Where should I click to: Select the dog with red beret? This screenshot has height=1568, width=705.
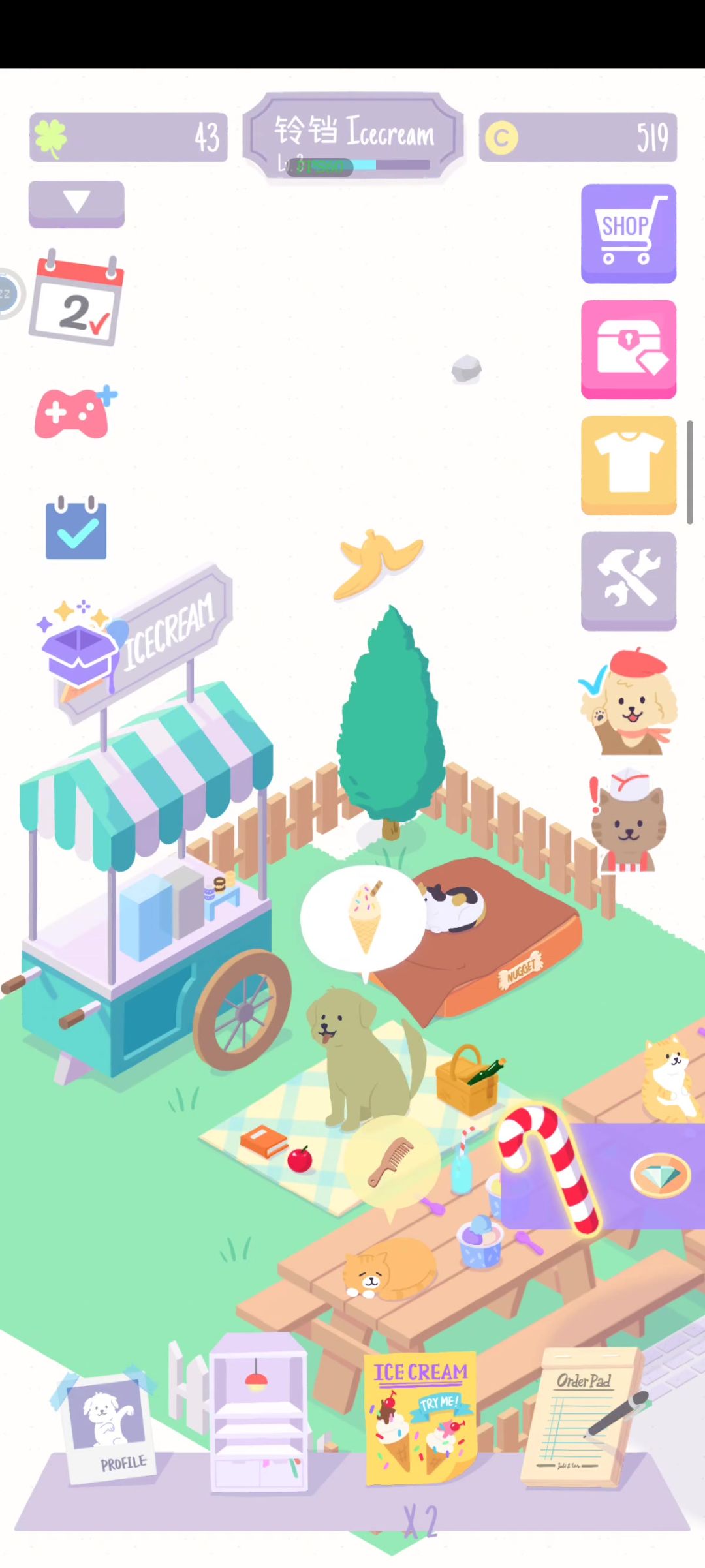click(x=629, y=702)
